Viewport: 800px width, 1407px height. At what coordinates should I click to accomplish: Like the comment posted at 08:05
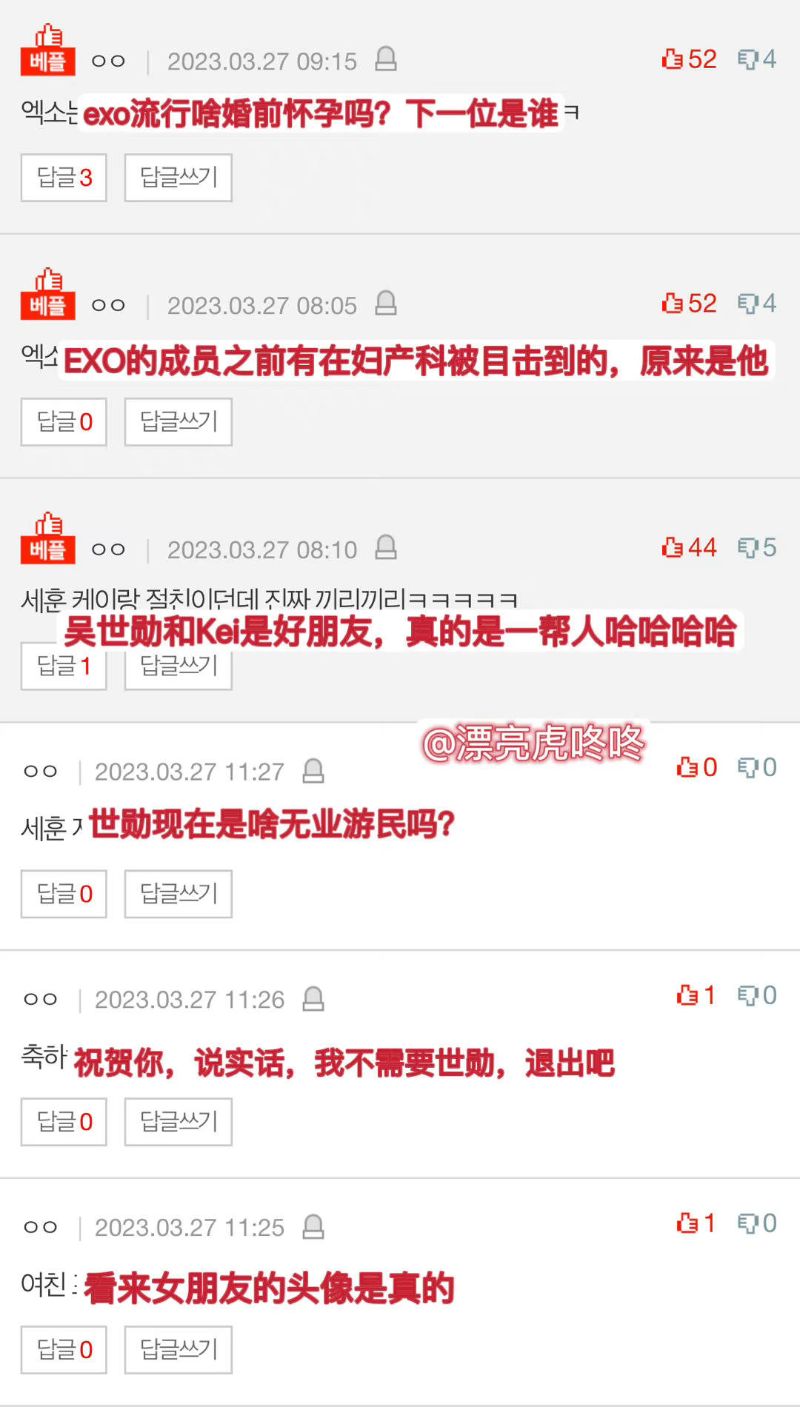[689, 303]
